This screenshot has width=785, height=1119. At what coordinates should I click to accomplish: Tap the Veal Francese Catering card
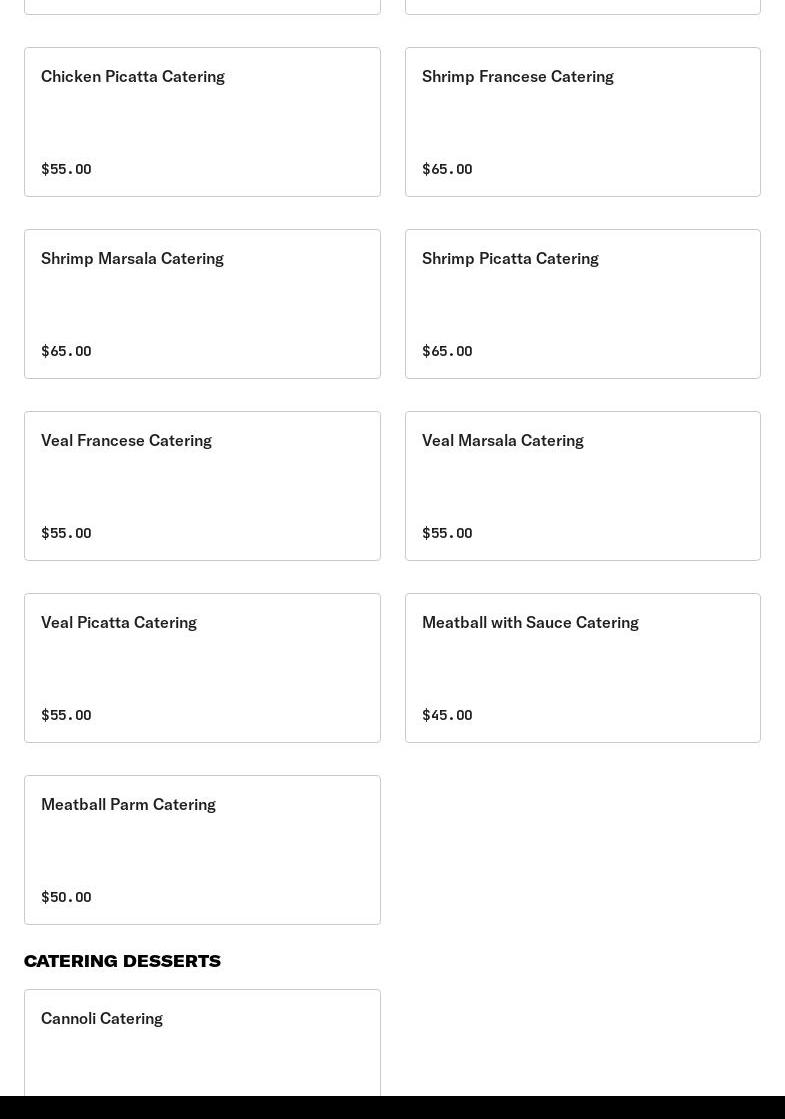202,486
